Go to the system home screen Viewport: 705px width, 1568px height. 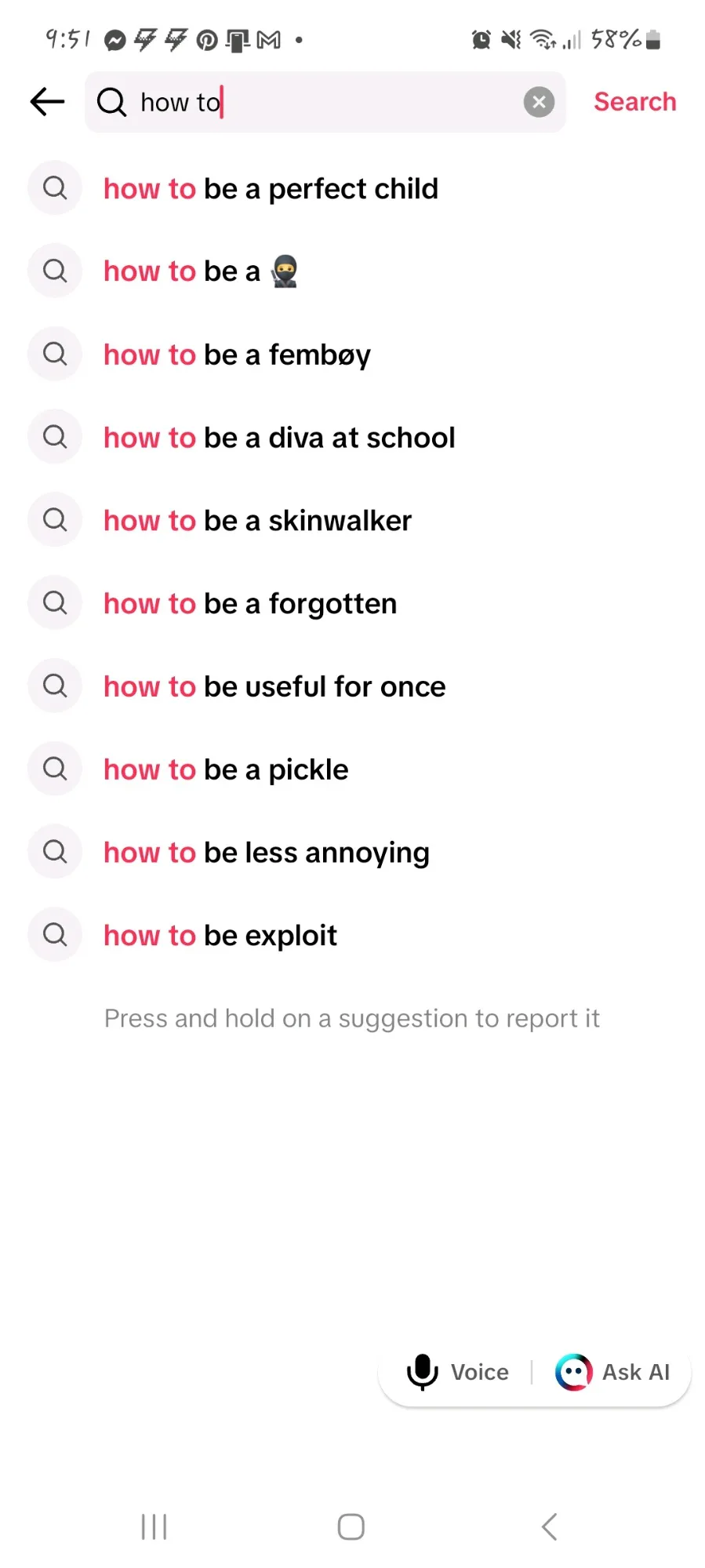(351, 1526)
